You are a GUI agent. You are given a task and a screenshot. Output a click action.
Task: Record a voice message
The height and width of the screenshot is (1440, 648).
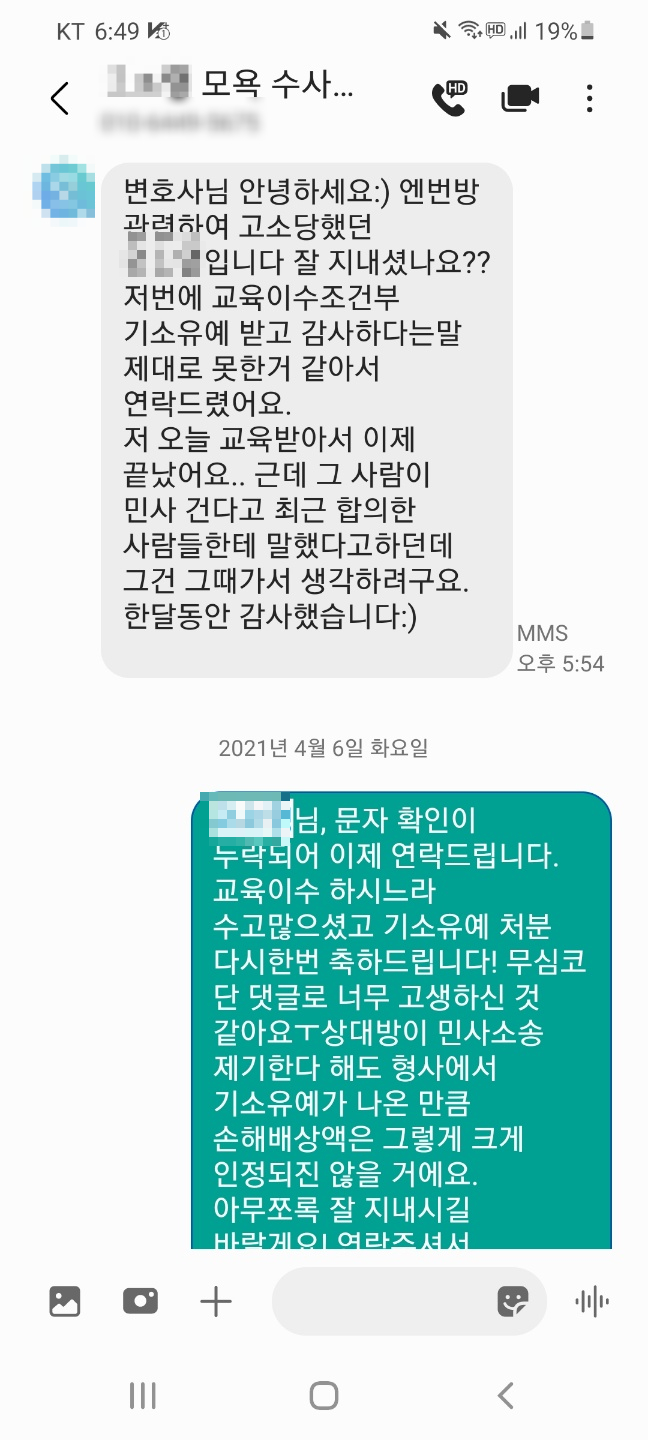point(592,1301)
